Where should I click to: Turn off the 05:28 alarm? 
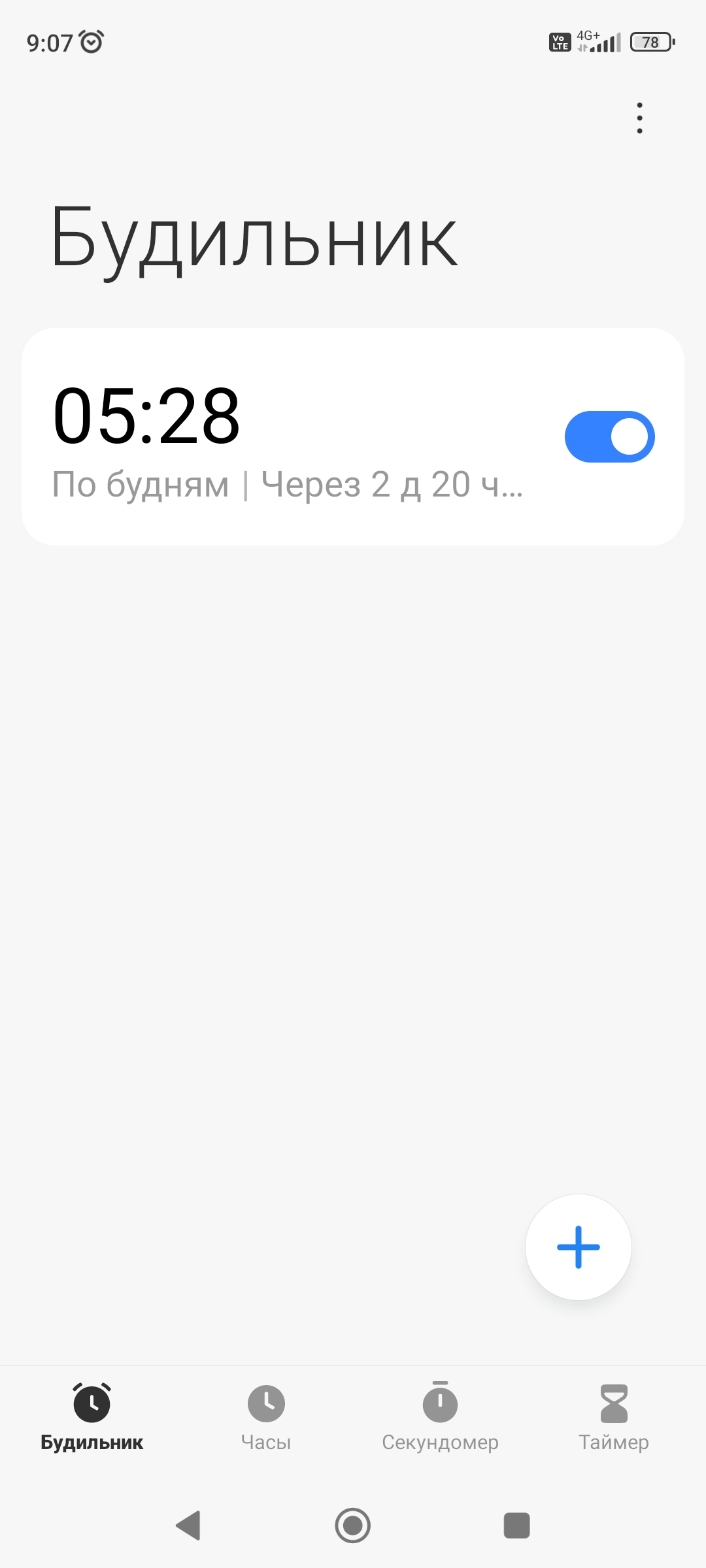[609, 436]
